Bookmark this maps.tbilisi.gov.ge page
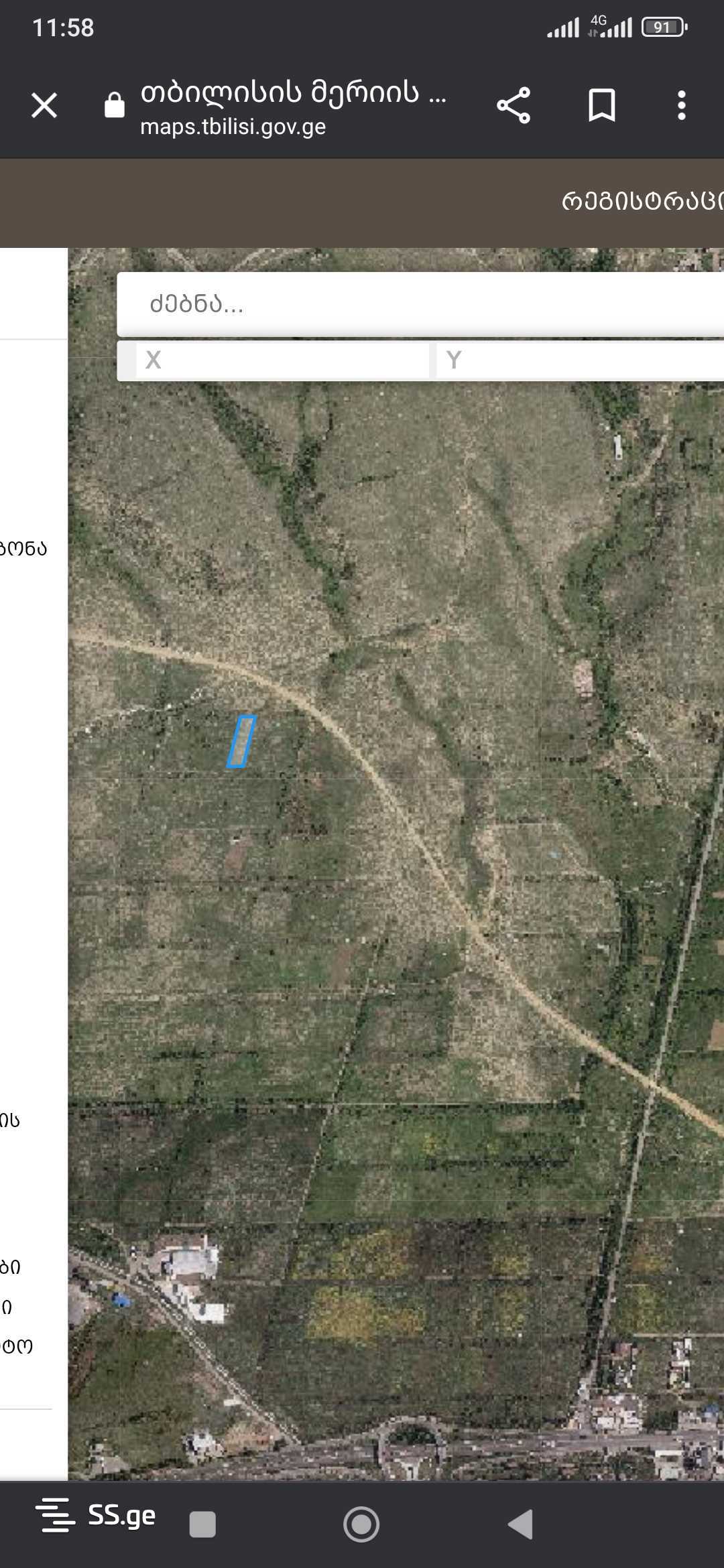The width and height of the screenshot is (724, 1568). click(x=601, y=105)
